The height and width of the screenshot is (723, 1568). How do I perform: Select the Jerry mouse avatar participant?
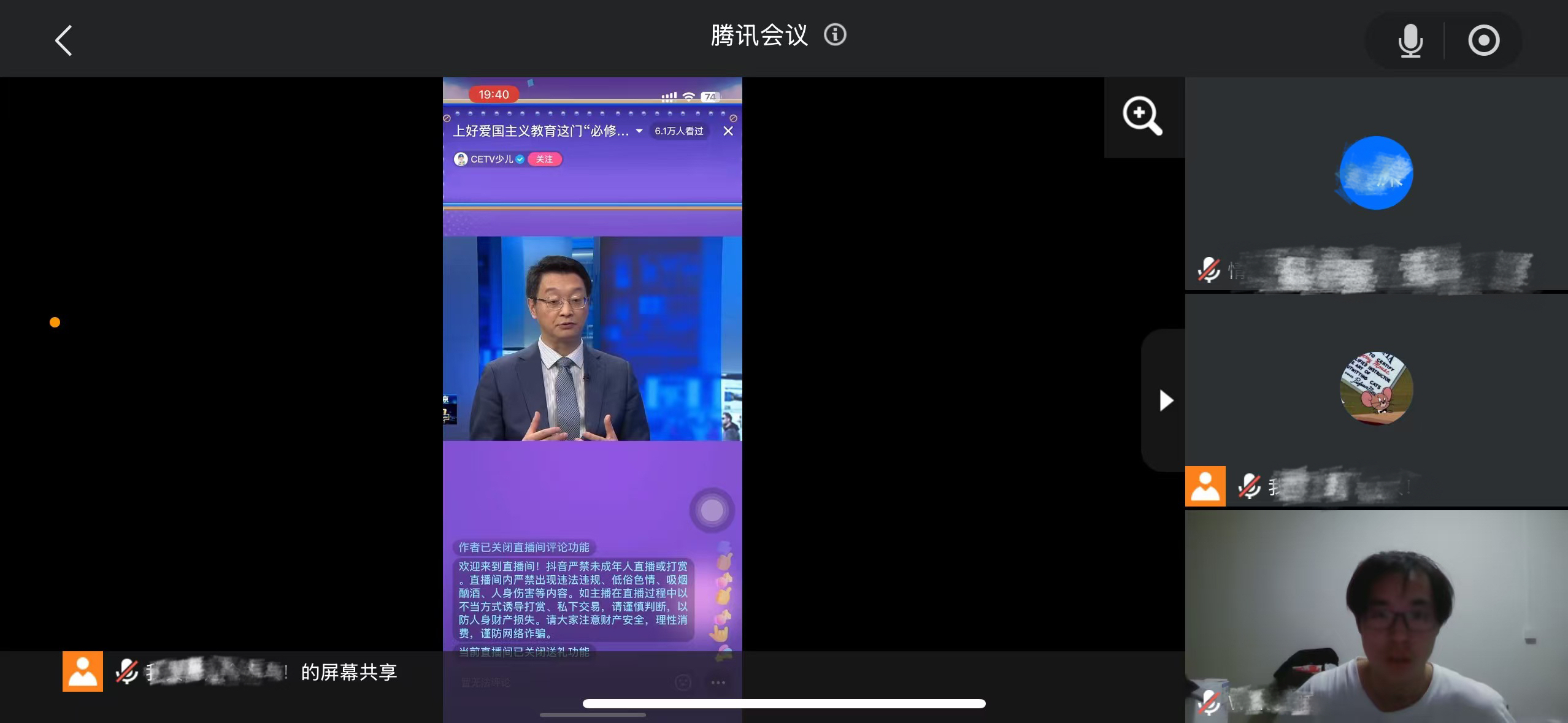click(1376, 388)
